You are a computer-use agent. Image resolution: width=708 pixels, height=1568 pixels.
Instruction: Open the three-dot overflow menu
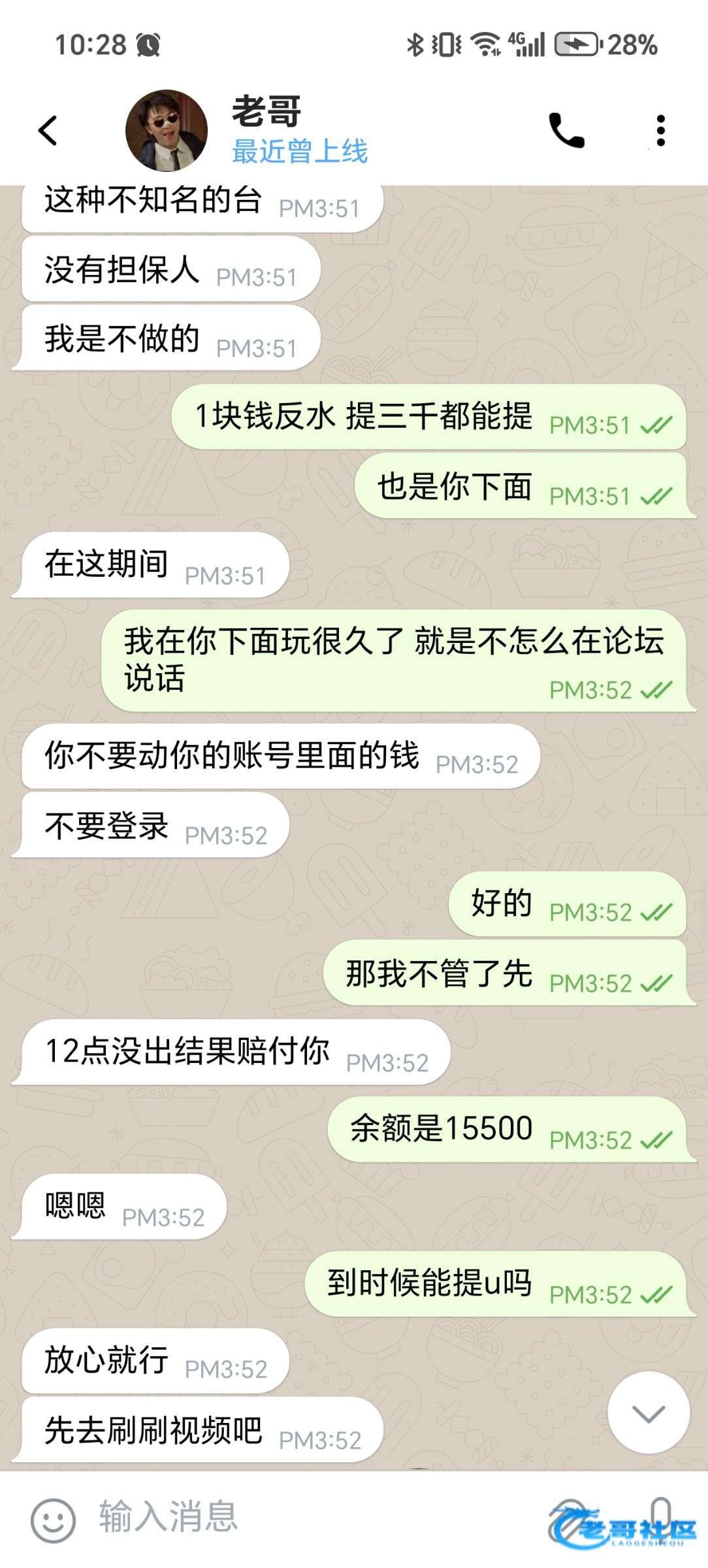tap(660, 131)
